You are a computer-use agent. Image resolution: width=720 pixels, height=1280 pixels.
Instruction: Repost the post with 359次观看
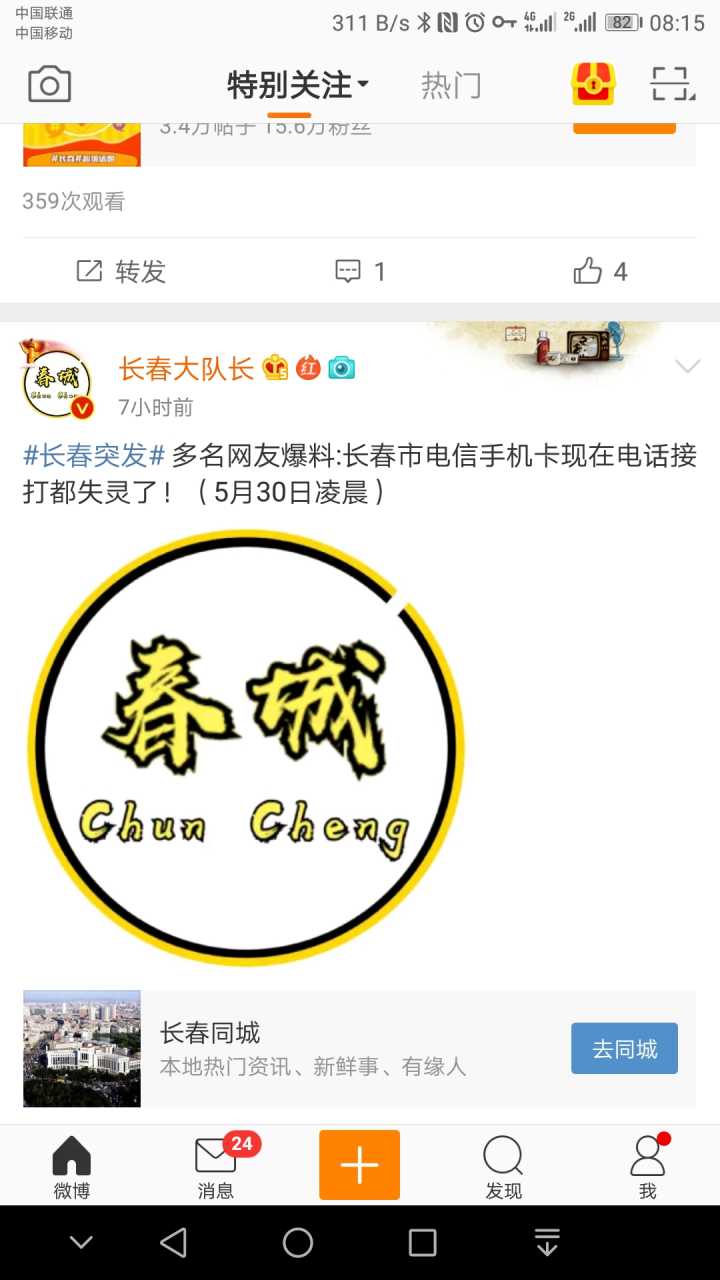click(x=121, y=271)
